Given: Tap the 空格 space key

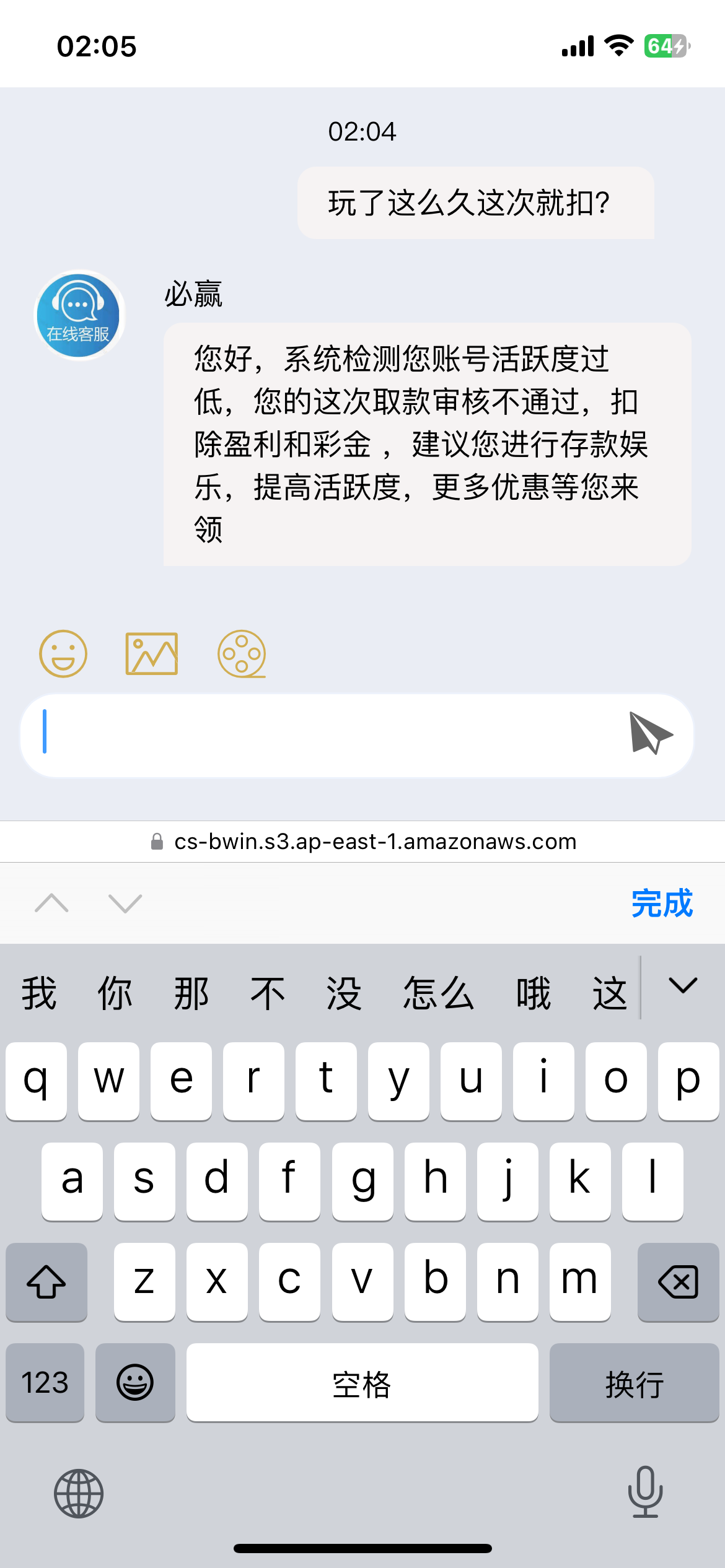Looking at the screenshot, I should [x=362, y=1382].
